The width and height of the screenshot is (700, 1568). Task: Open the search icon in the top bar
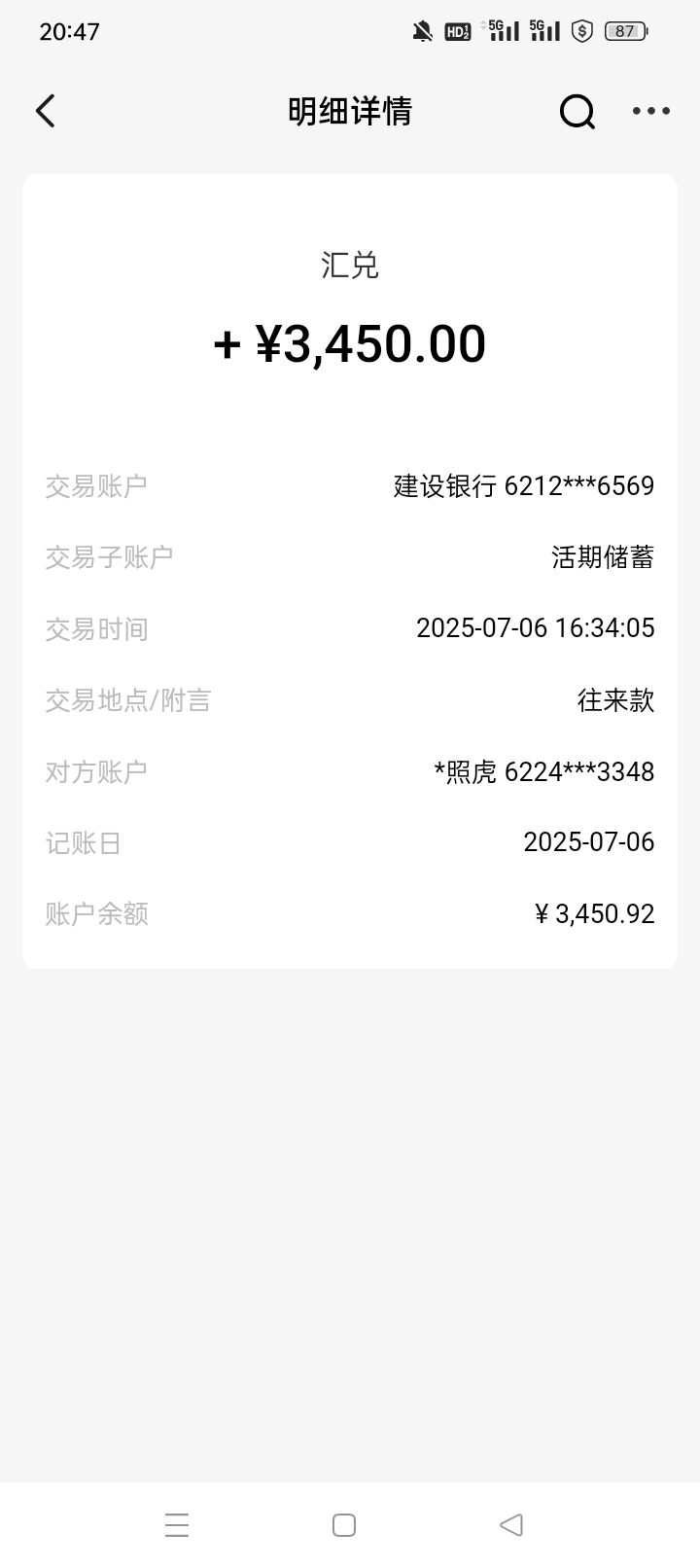point(577,112)
